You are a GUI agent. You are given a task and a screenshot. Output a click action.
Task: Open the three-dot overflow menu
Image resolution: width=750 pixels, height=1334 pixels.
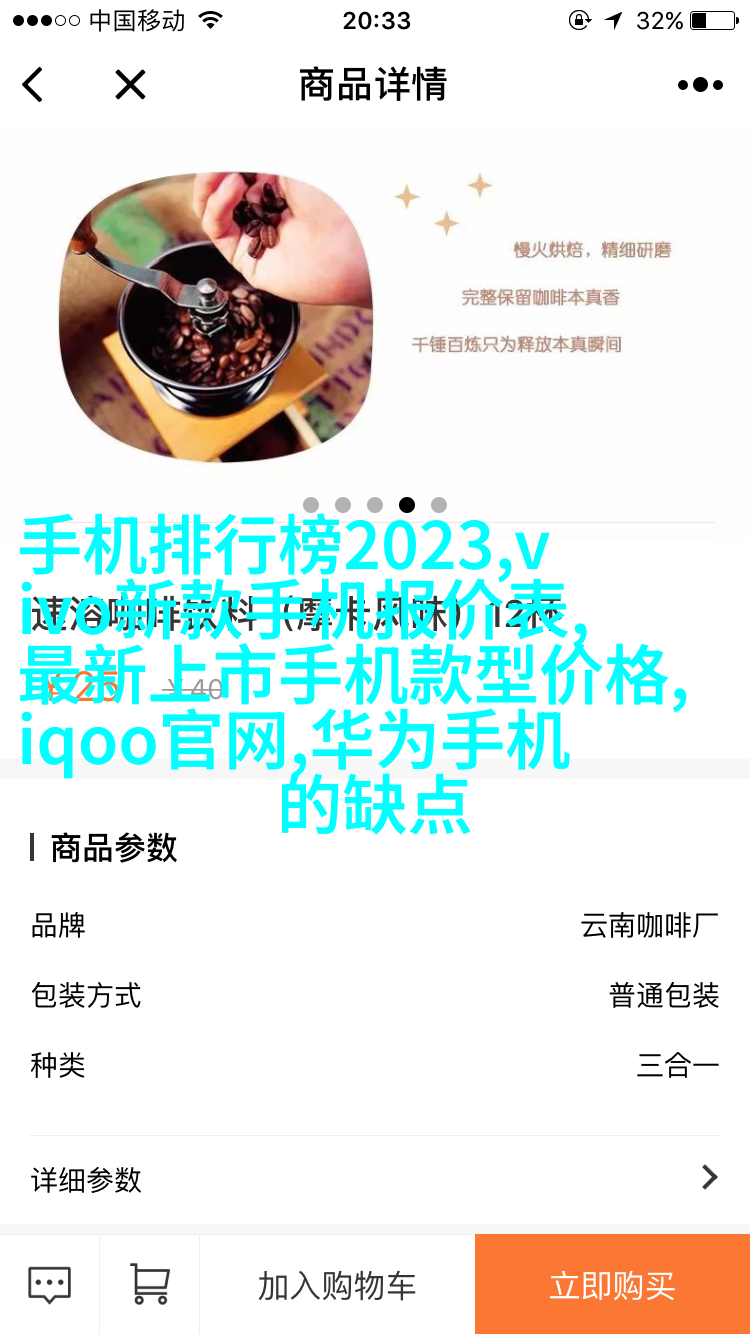700,85
